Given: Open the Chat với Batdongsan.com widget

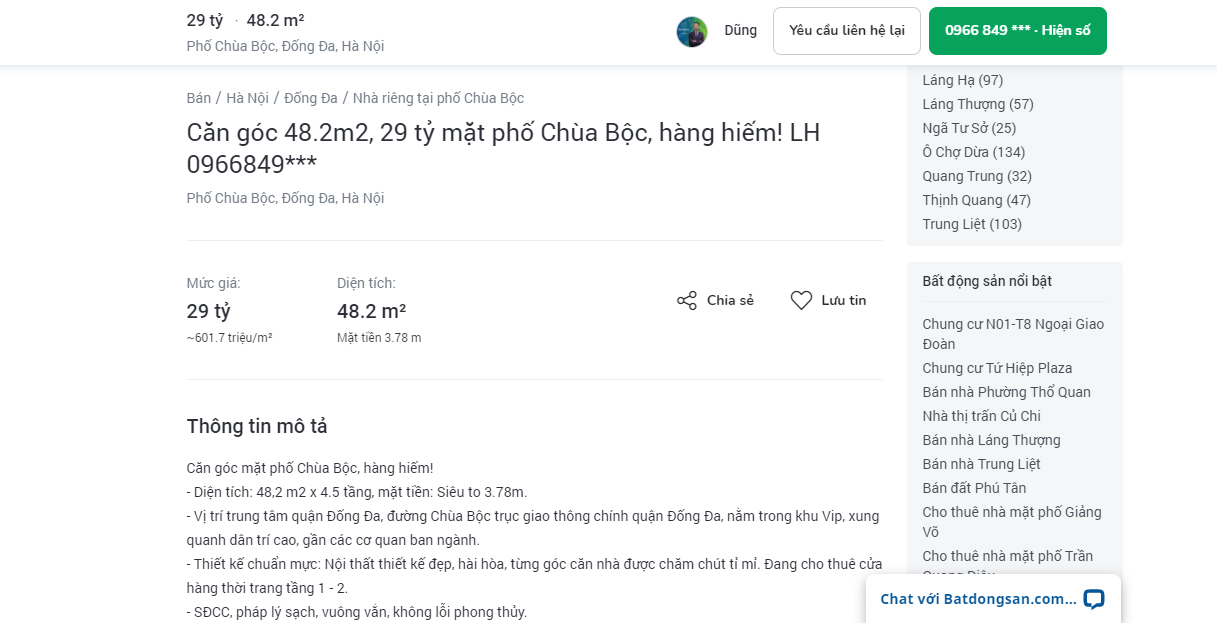Looking at the screenshot, I should pyautogui.click(x=991, y=599).
